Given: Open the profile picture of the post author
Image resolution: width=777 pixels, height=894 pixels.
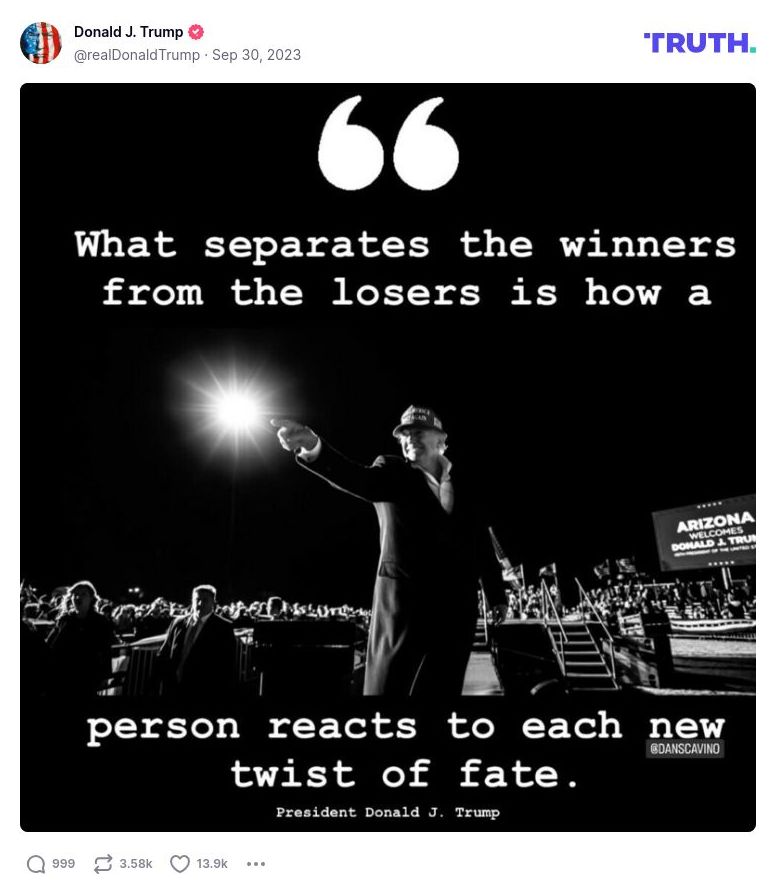Looking at the screenshot, I should coord(41,43).
